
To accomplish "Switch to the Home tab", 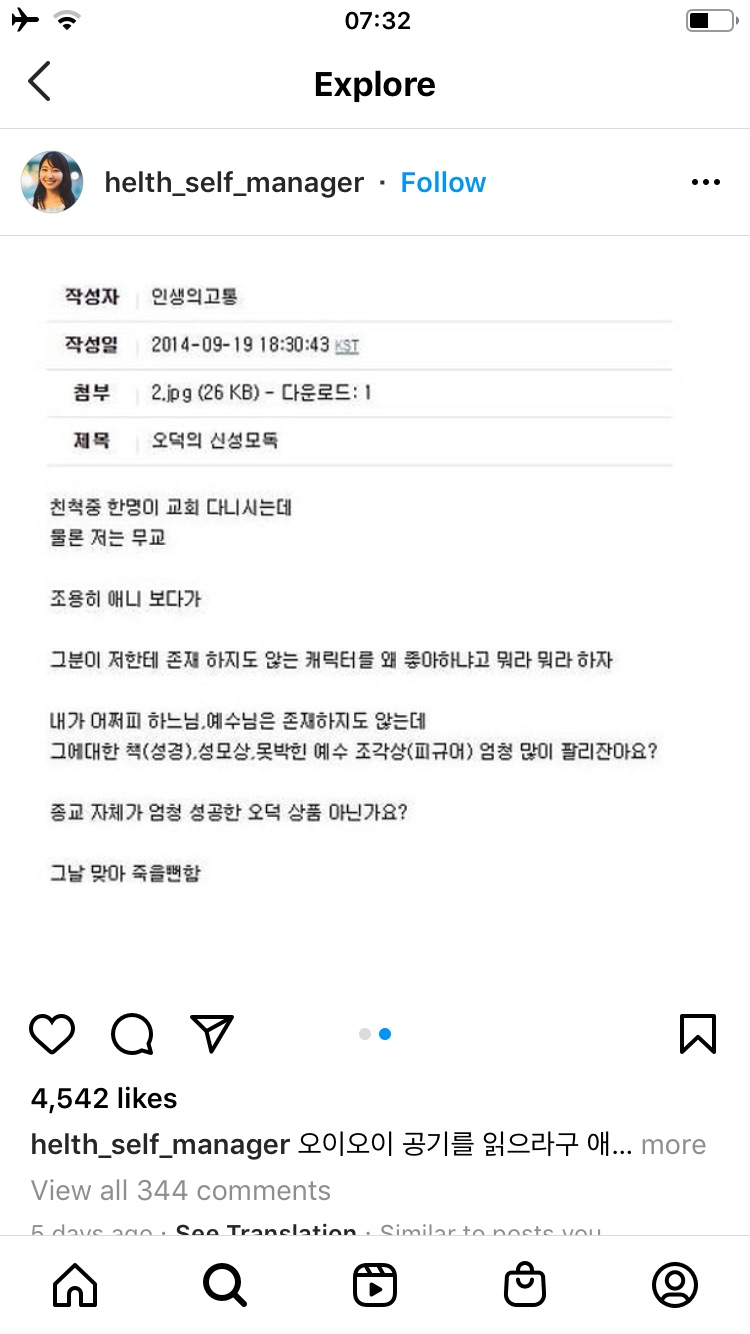I will (x=75, y=1285).
